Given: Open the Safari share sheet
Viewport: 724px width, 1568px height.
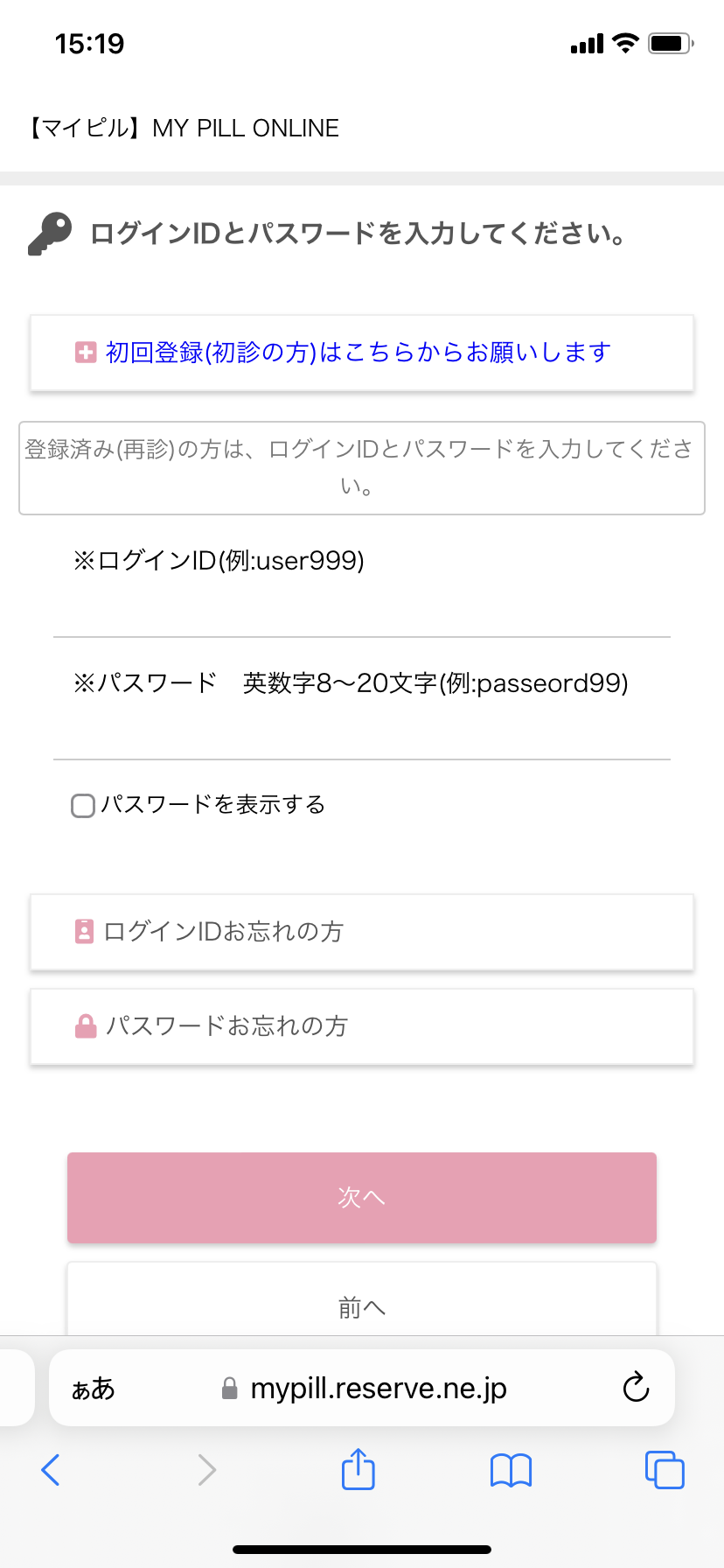Looking at the screenshot, I should click(x=359, y=1468).
